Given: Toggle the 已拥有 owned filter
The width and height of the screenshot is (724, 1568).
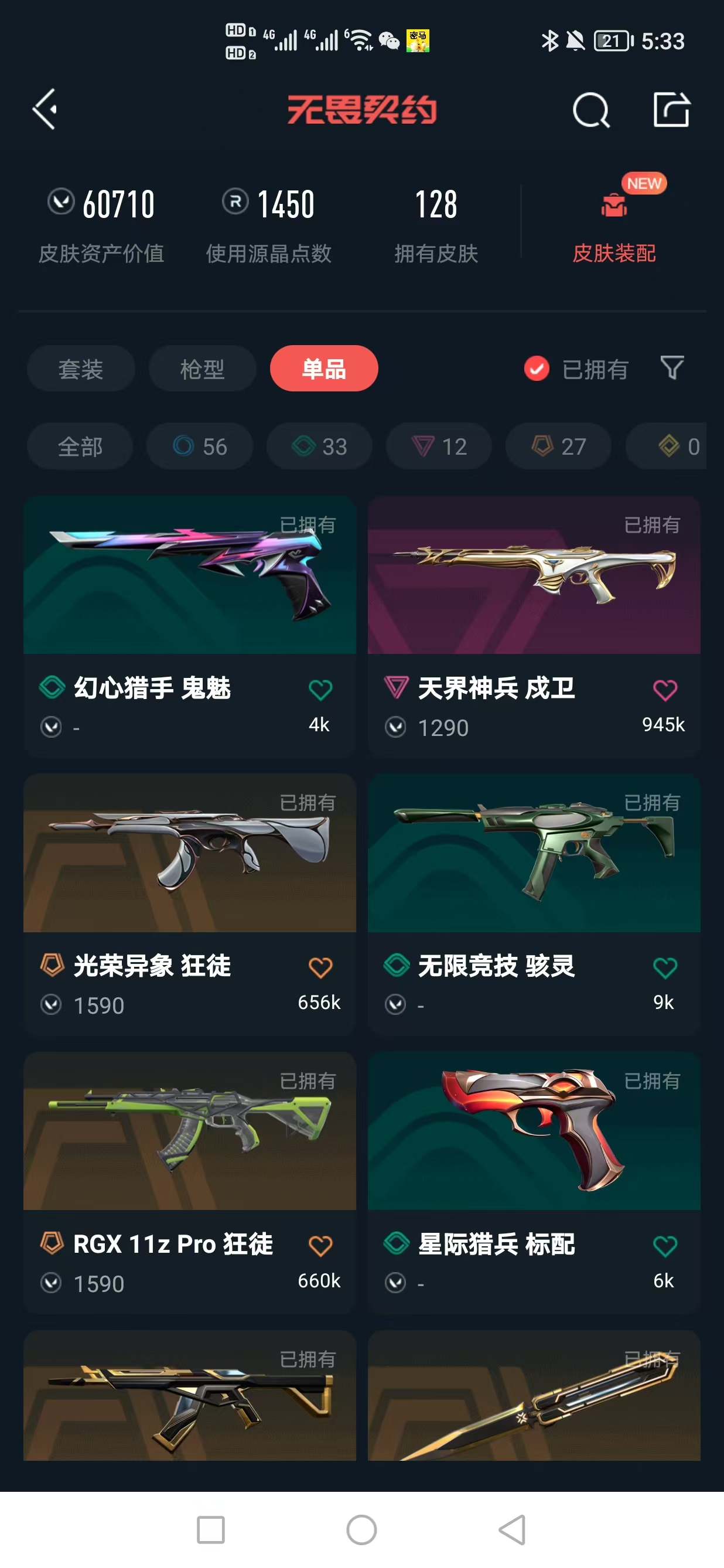Looking at the screenshot, I should 576,369.
